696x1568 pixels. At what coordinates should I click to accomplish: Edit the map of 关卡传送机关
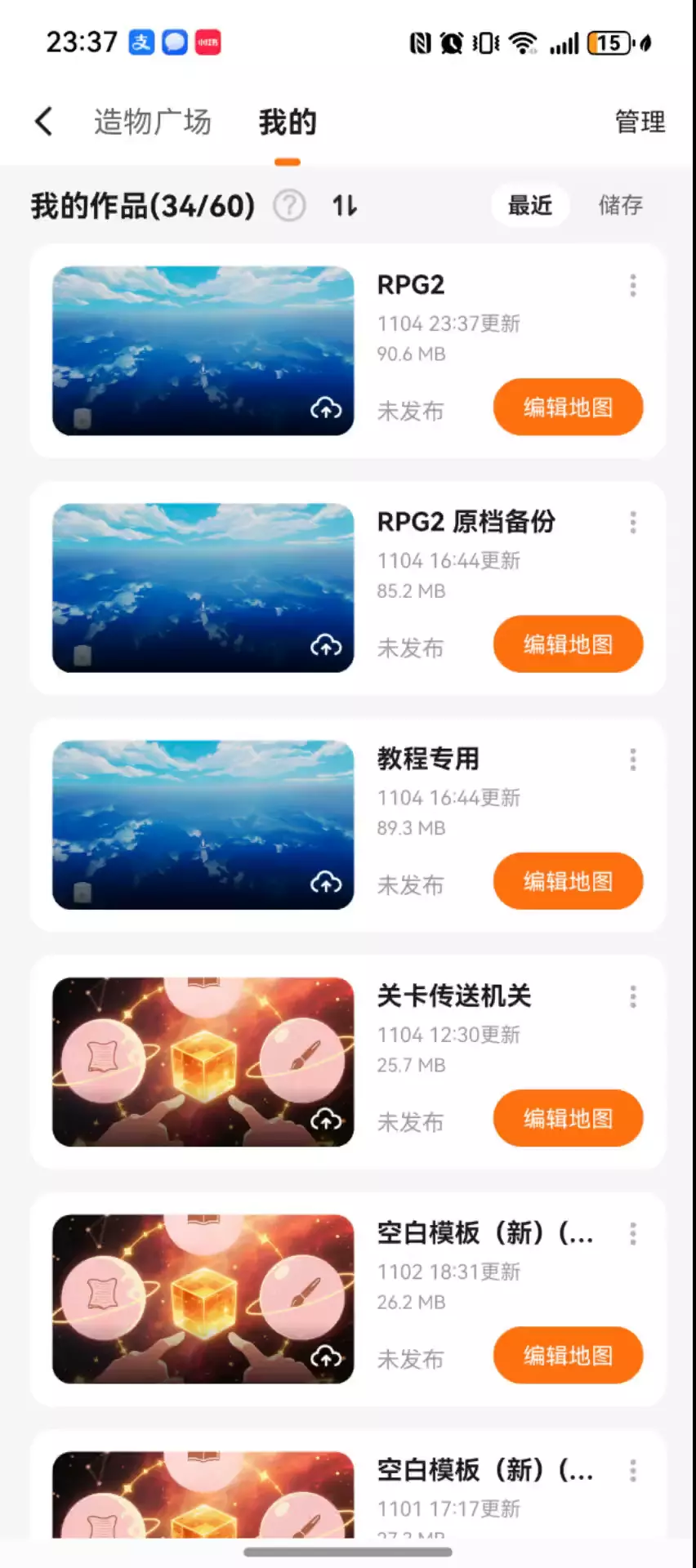tap(568, 1118)
